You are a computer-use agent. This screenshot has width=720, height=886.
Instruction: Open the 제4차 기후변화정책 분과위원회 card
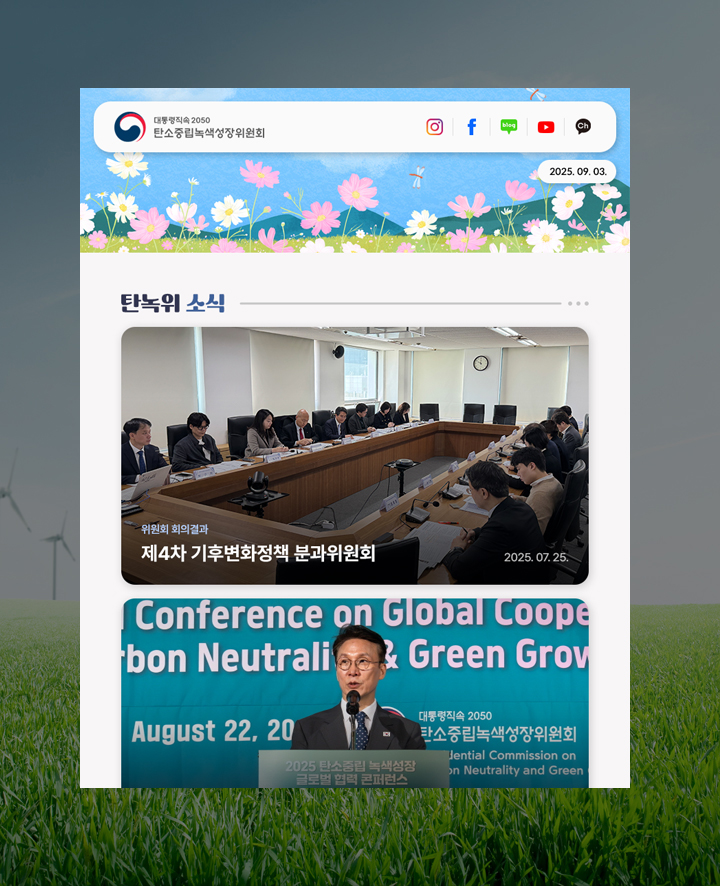coord(354,455)
